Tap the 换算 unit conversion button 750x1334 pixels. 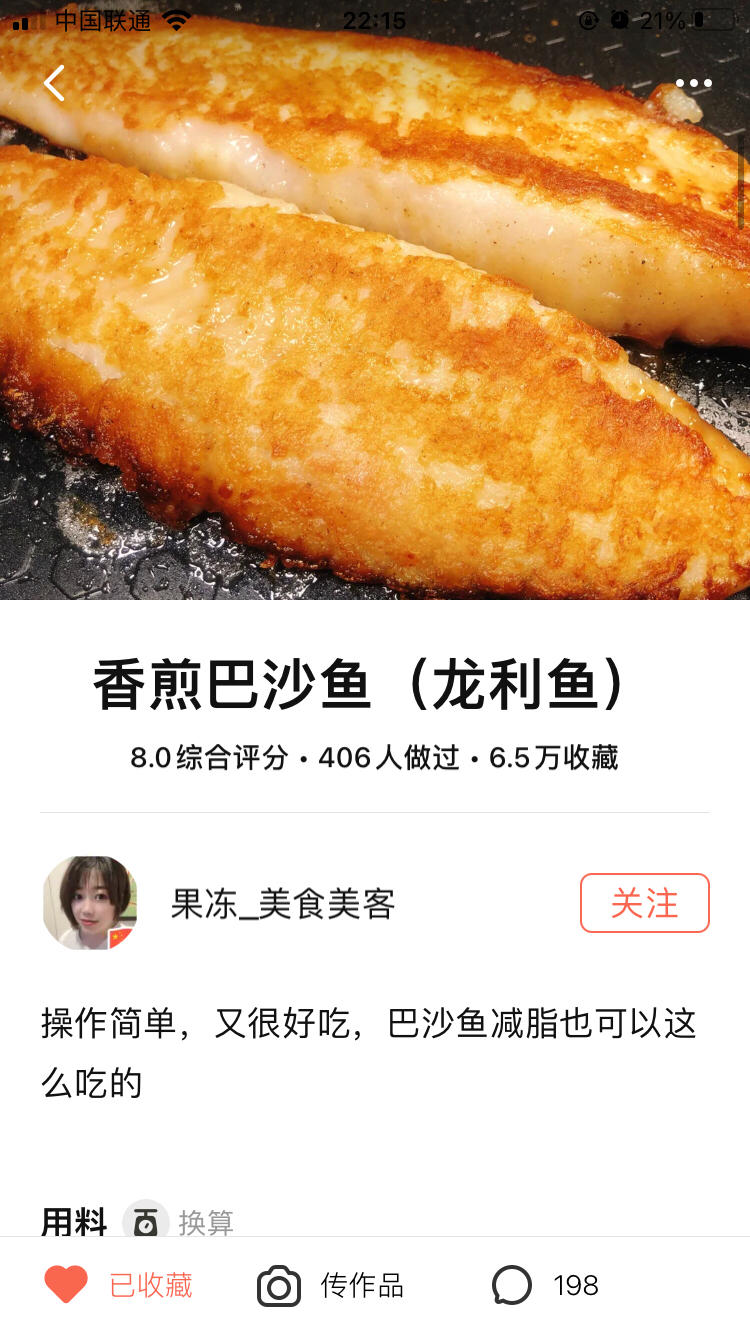[180, 1221]
